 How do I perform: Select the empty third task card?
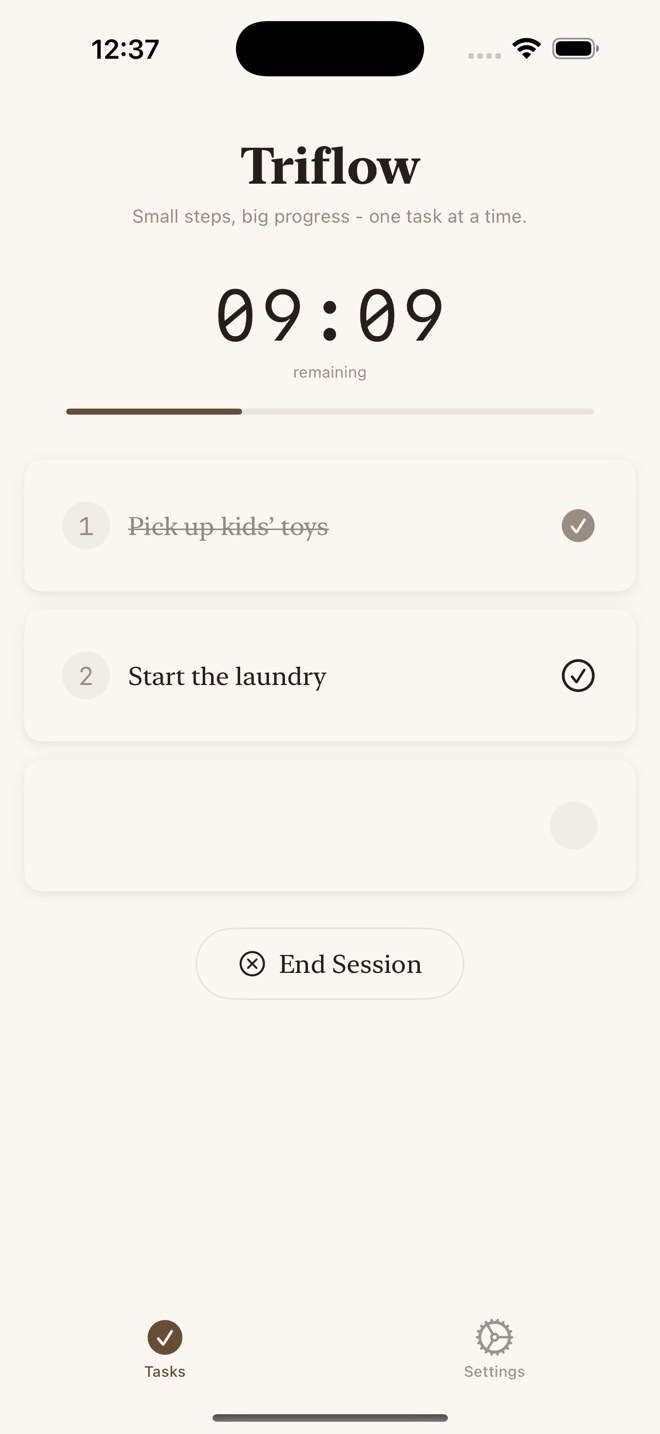tap(330, 826)
